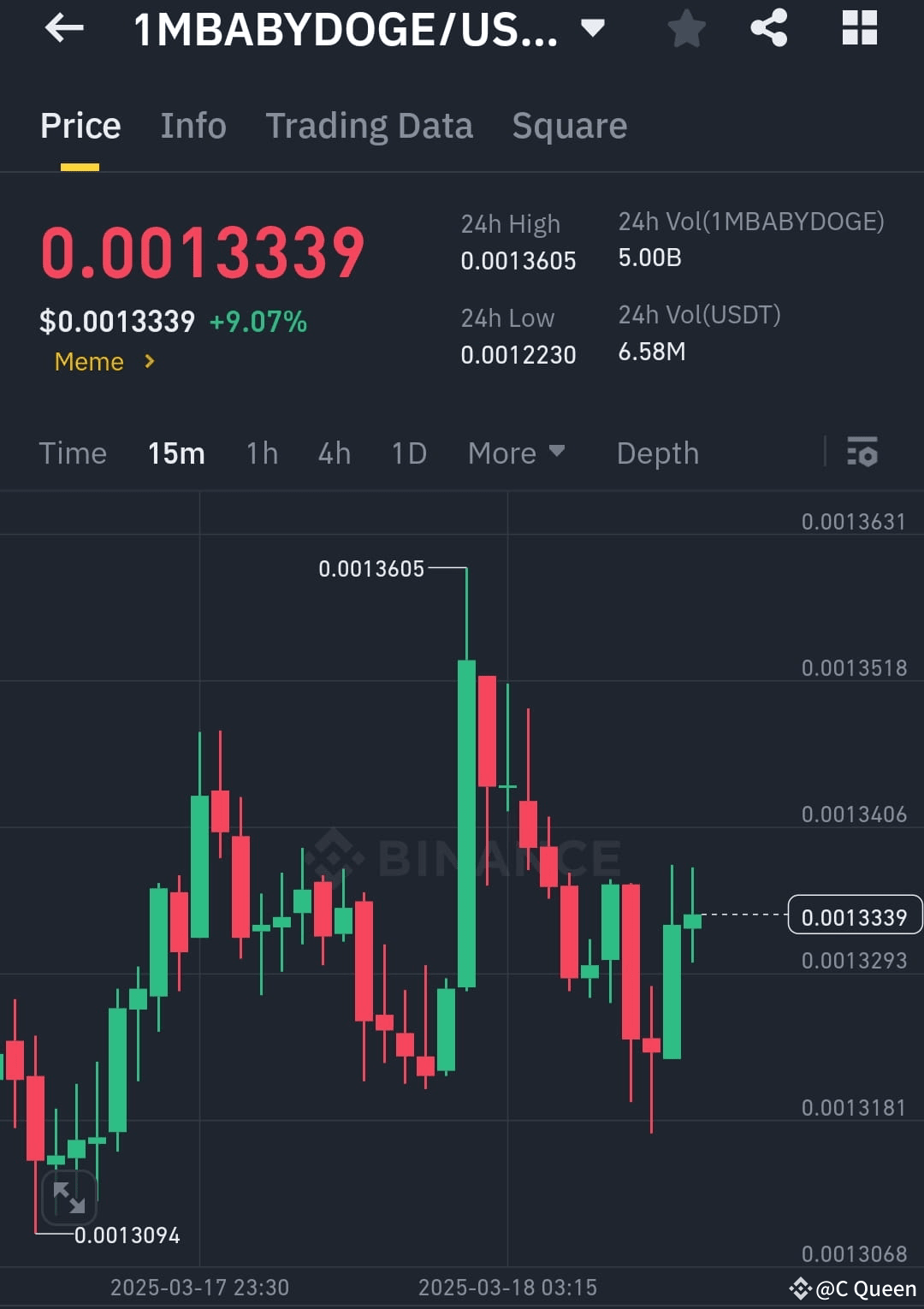The image size is (924, 1309).
Task: Tap the current price label 0.0013339
Action: [854, 915]
